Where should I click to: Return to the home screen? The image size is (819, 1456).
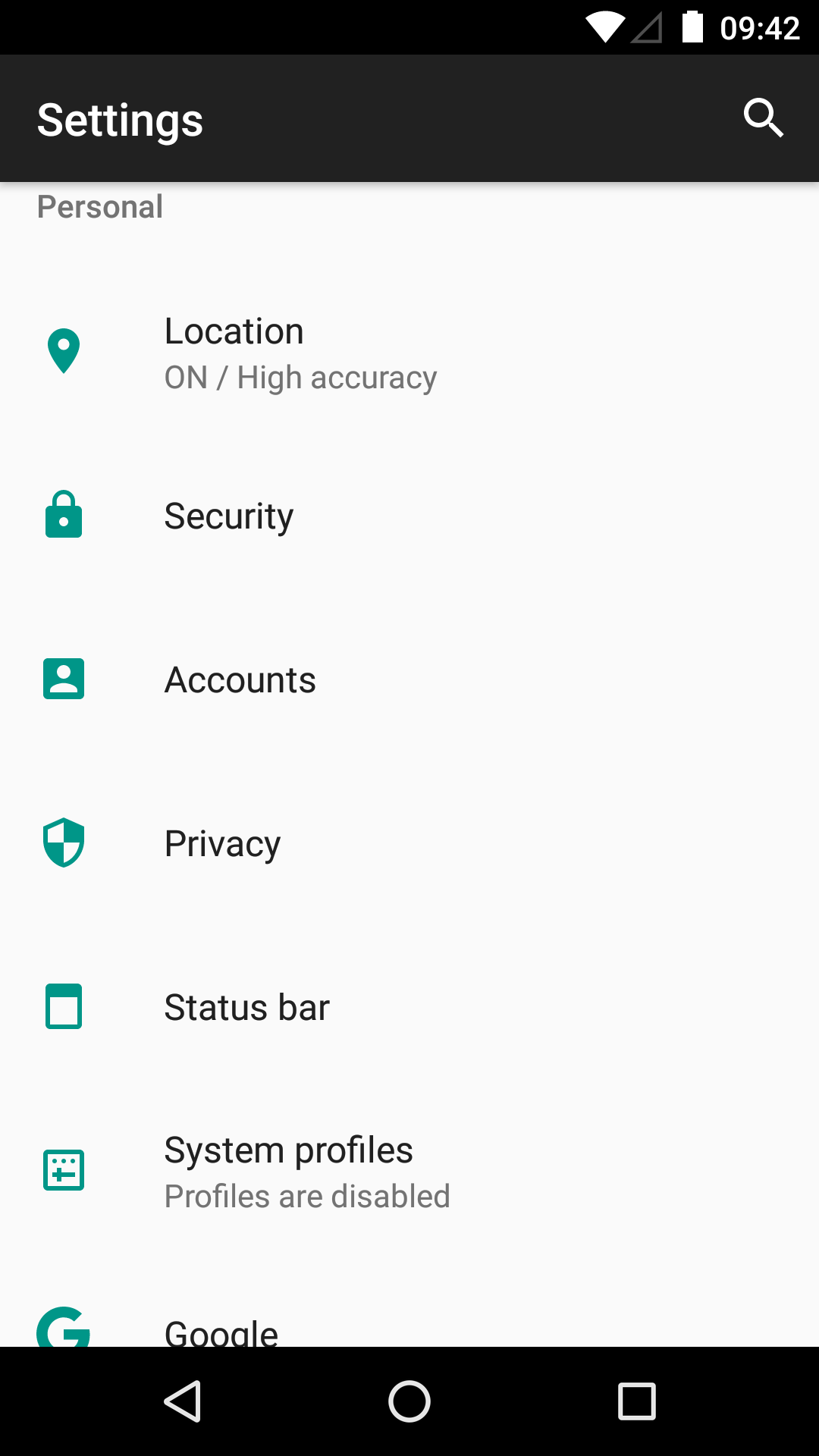(409, 1401)
